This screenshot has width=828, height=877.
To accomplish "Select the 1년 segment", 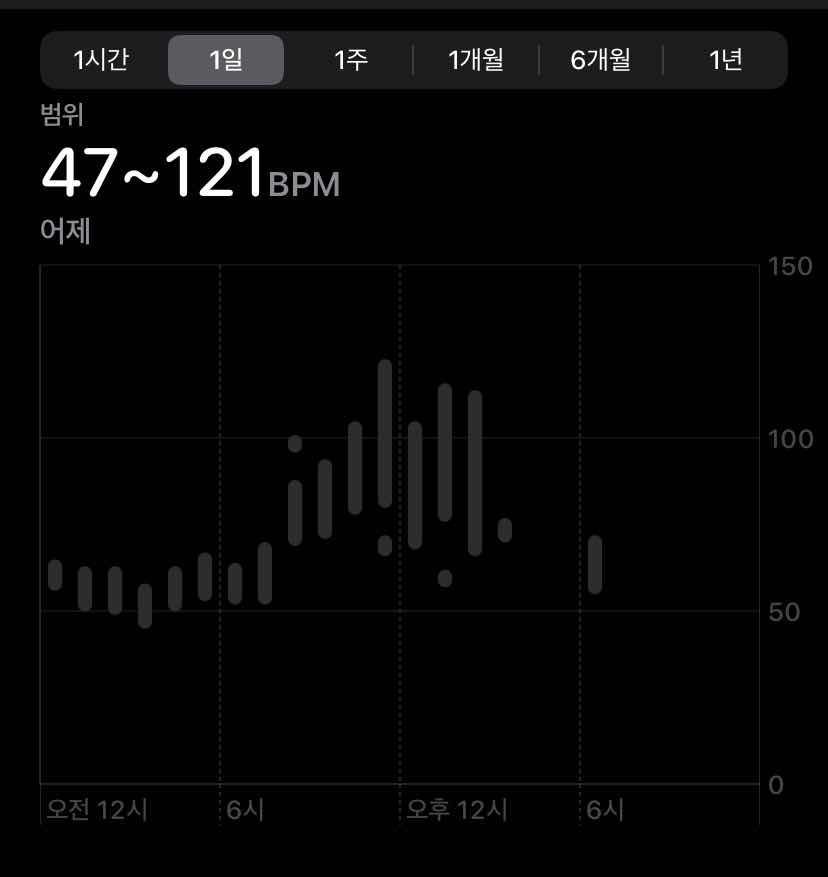I will [x=726, y=60].
